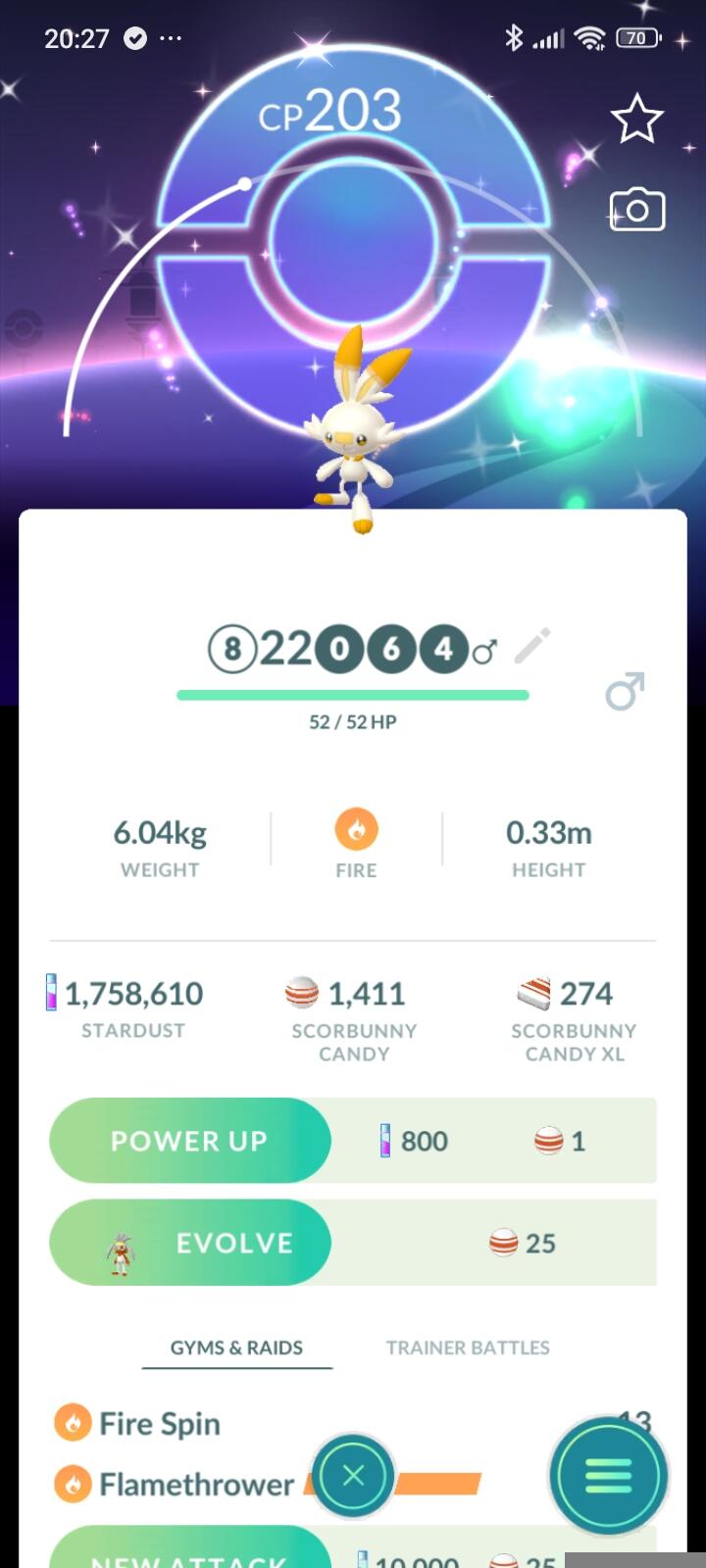
Task: Edit the Pokémon nickname with the pencil
Action: click(x=532, y=647)
